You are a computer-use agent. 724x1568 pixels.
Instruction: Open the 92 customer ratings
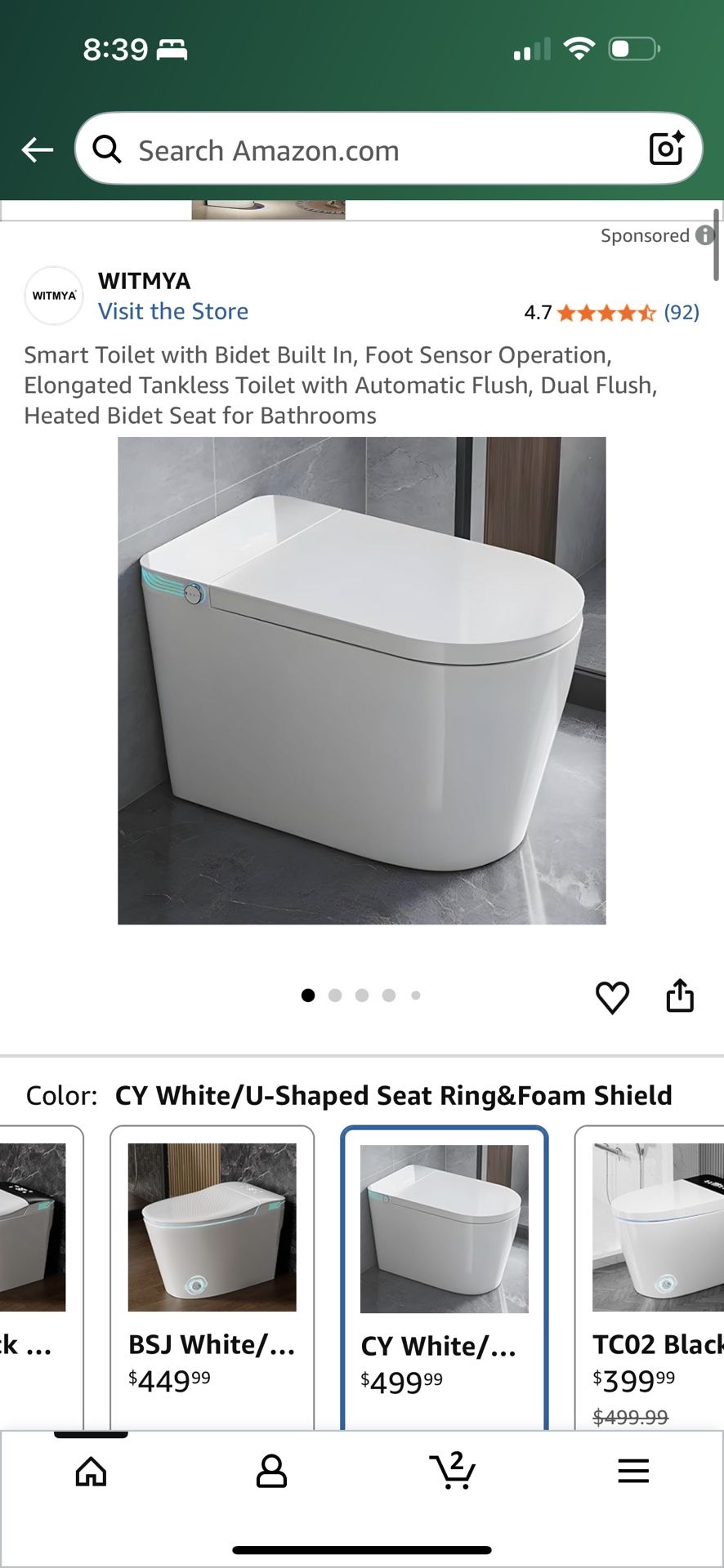coord(681,312)
